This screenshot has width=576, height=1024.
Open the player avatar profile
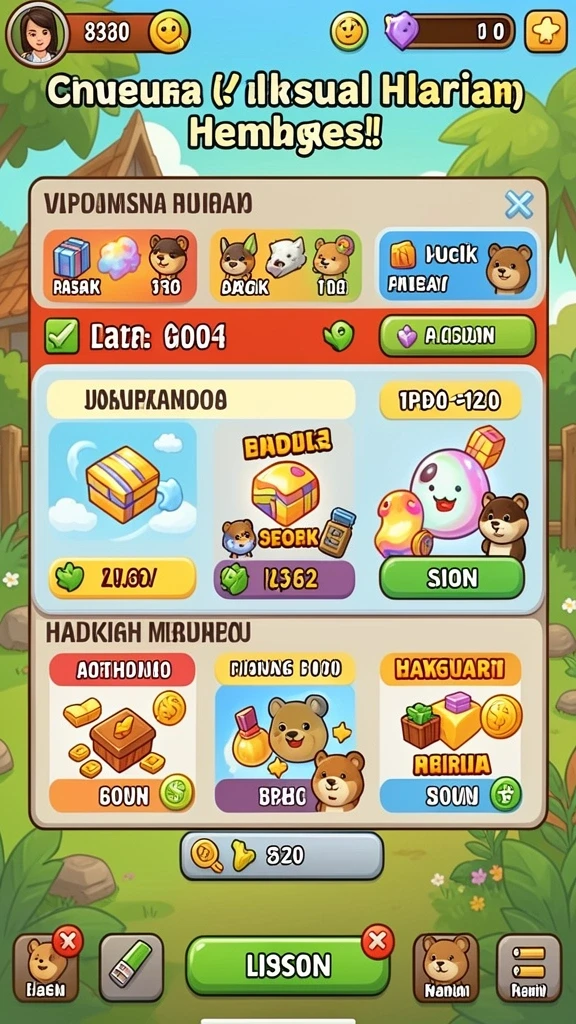(37, 31)
